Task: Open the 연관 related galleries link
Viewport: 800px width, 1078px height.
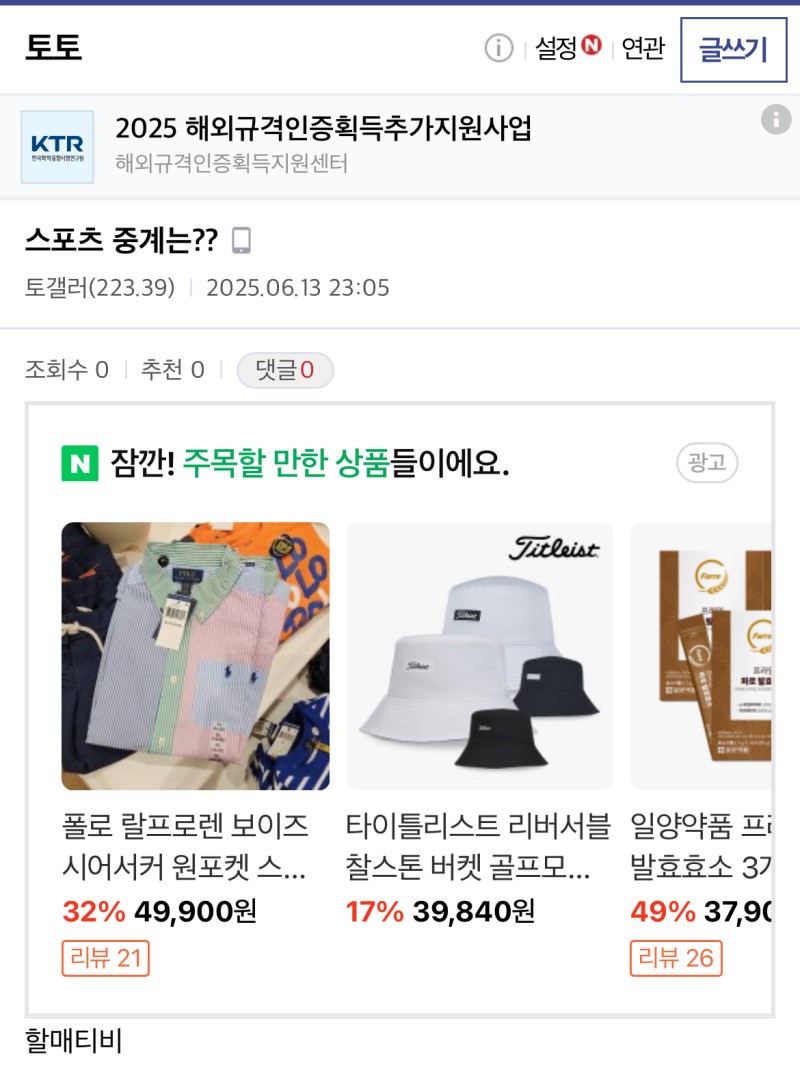Action: (643, 48)
